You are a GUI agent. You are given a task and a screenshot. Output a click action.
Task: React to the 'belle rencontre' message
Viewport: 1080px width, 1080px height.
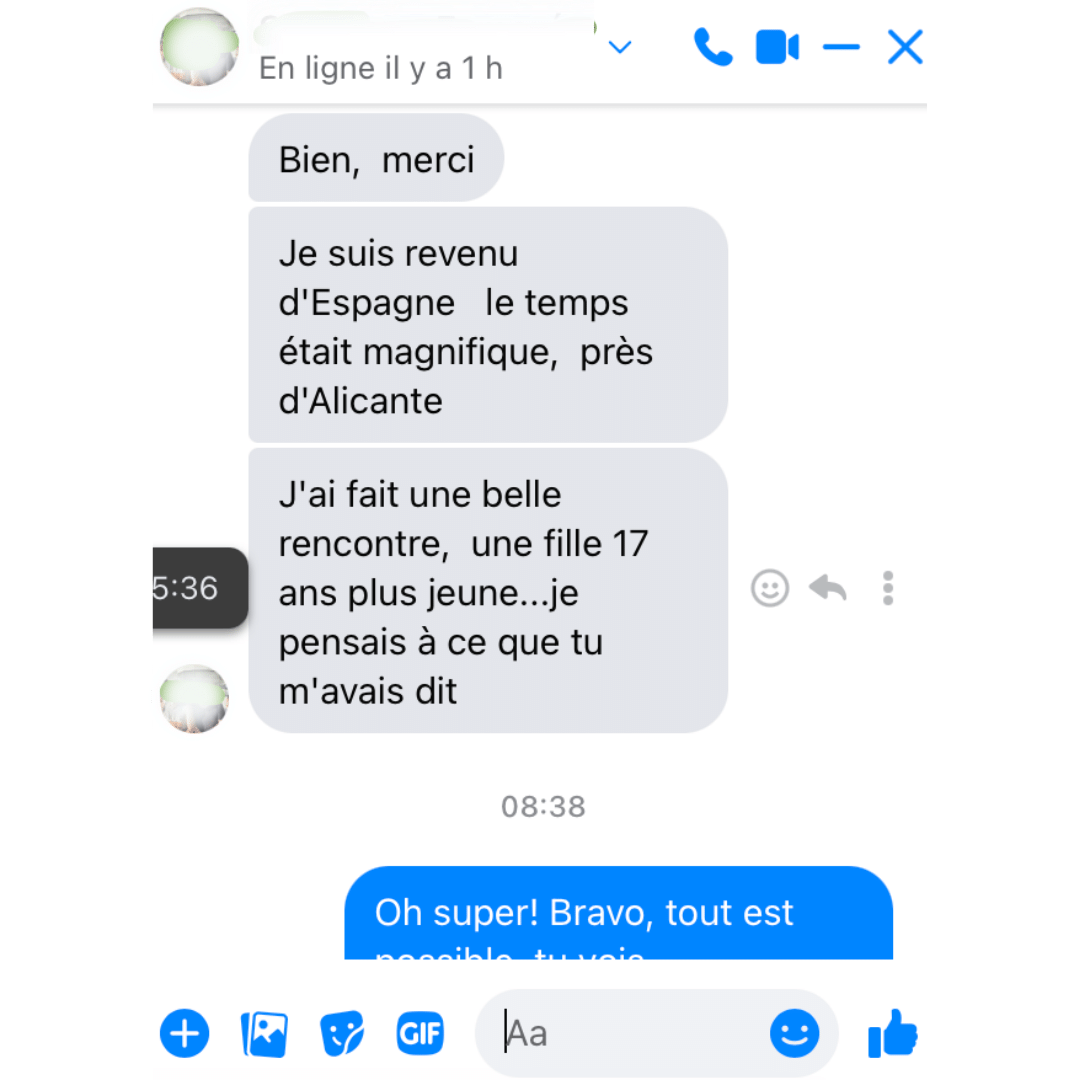tap(770, 589)
